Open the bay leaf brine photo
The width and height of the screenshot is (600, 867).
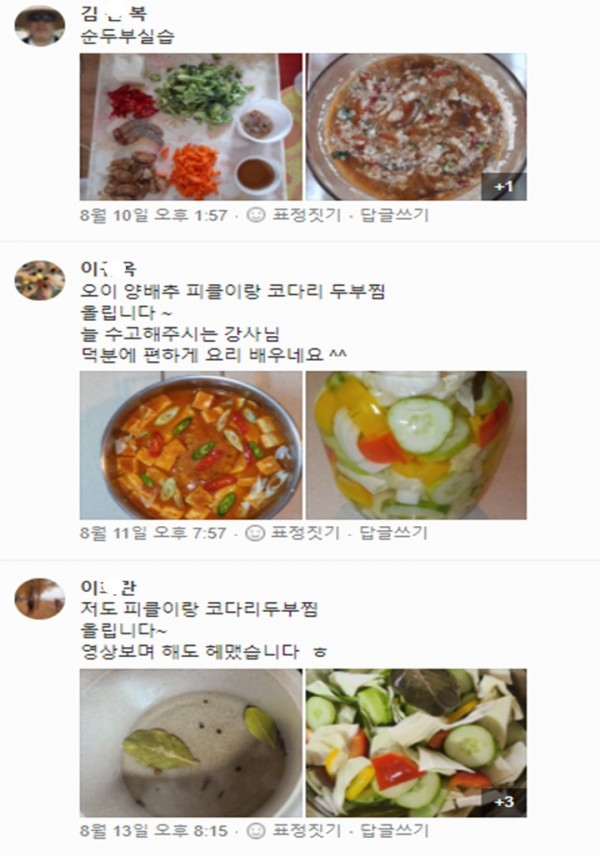coord(191,743)
